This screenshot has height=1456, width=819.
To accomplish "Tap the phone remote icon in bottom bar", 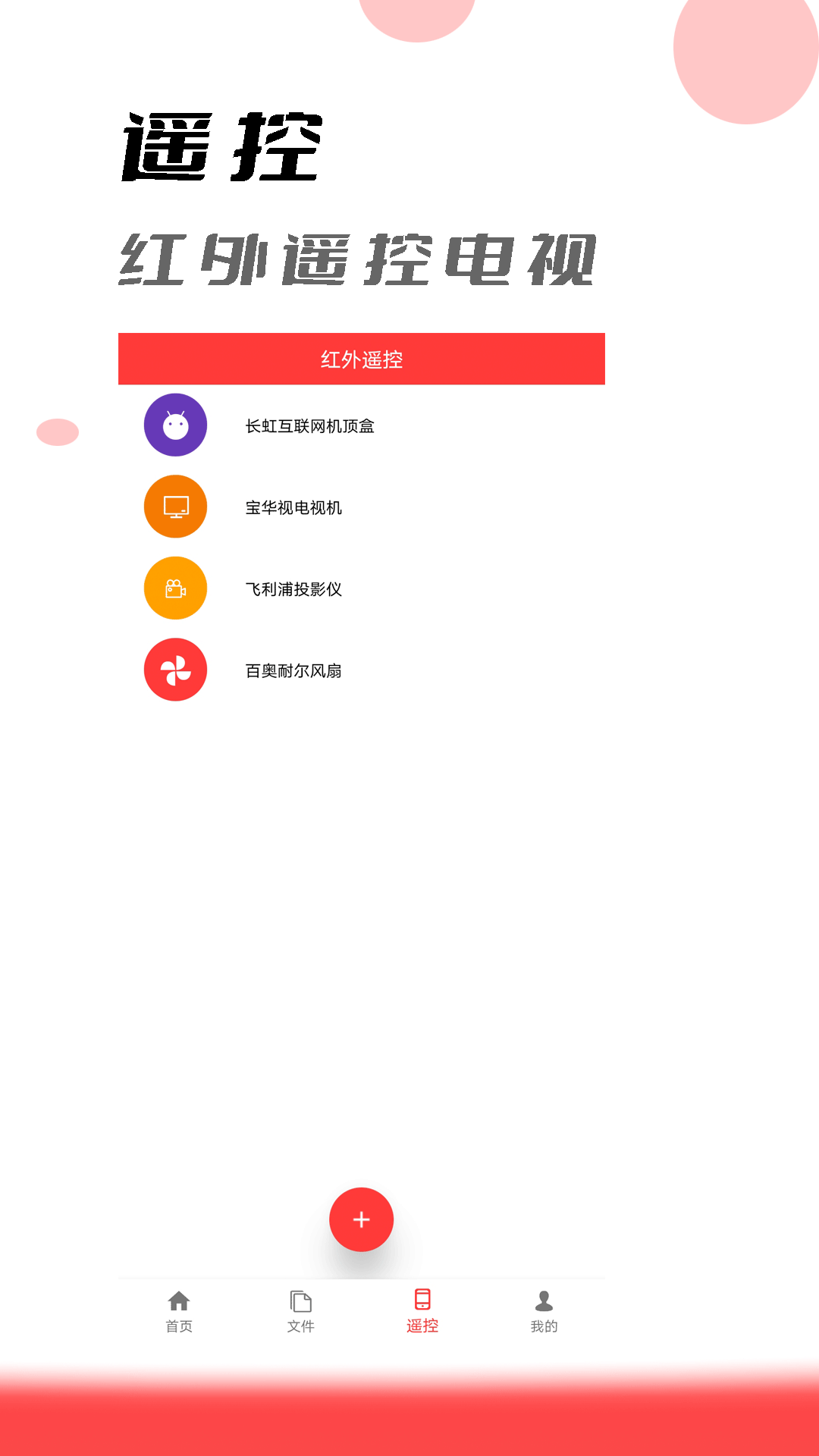I will [422, 1299].
